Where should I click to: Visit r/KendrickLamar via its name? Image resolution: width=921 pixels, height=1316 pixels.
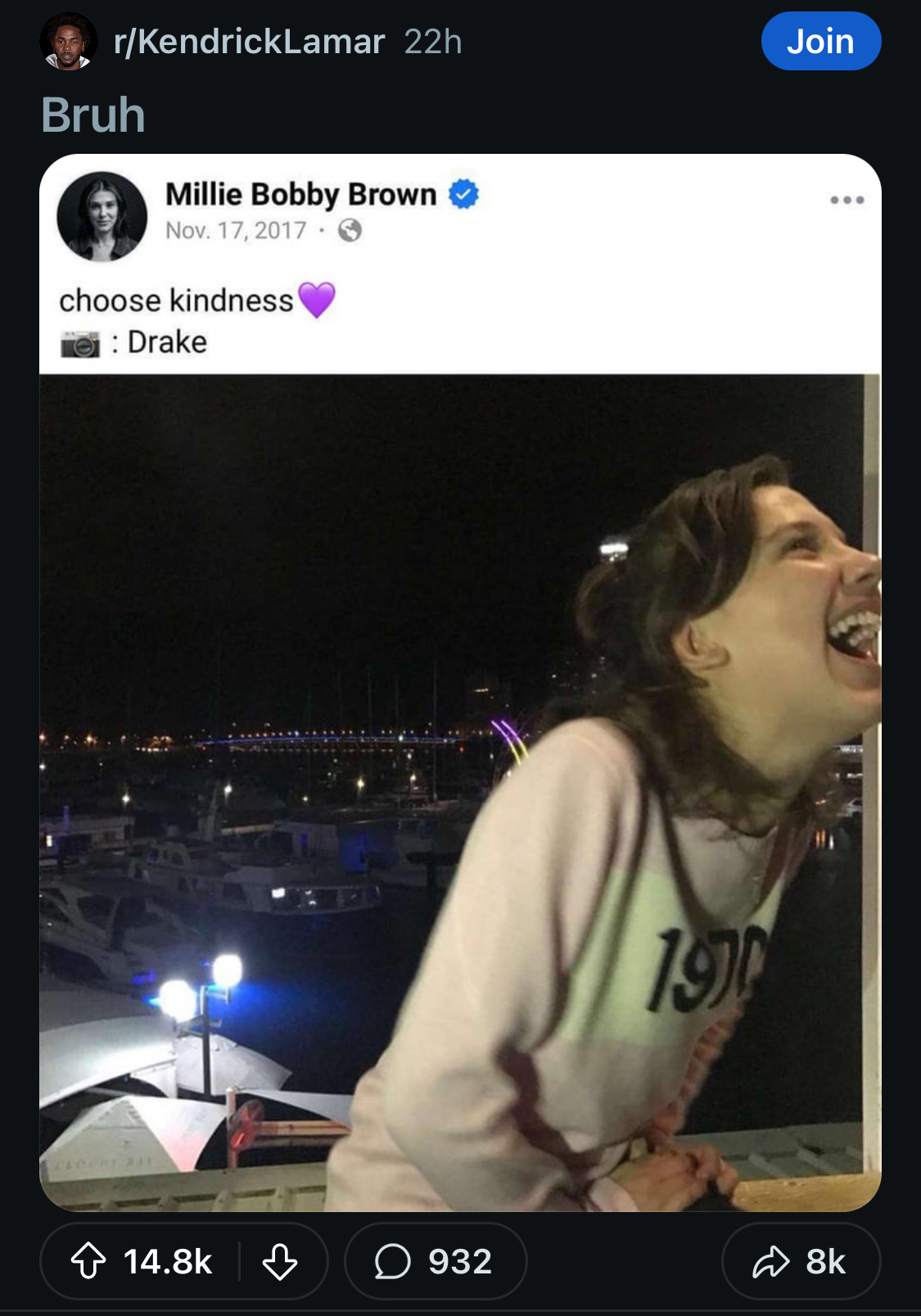tap(249, 42)
